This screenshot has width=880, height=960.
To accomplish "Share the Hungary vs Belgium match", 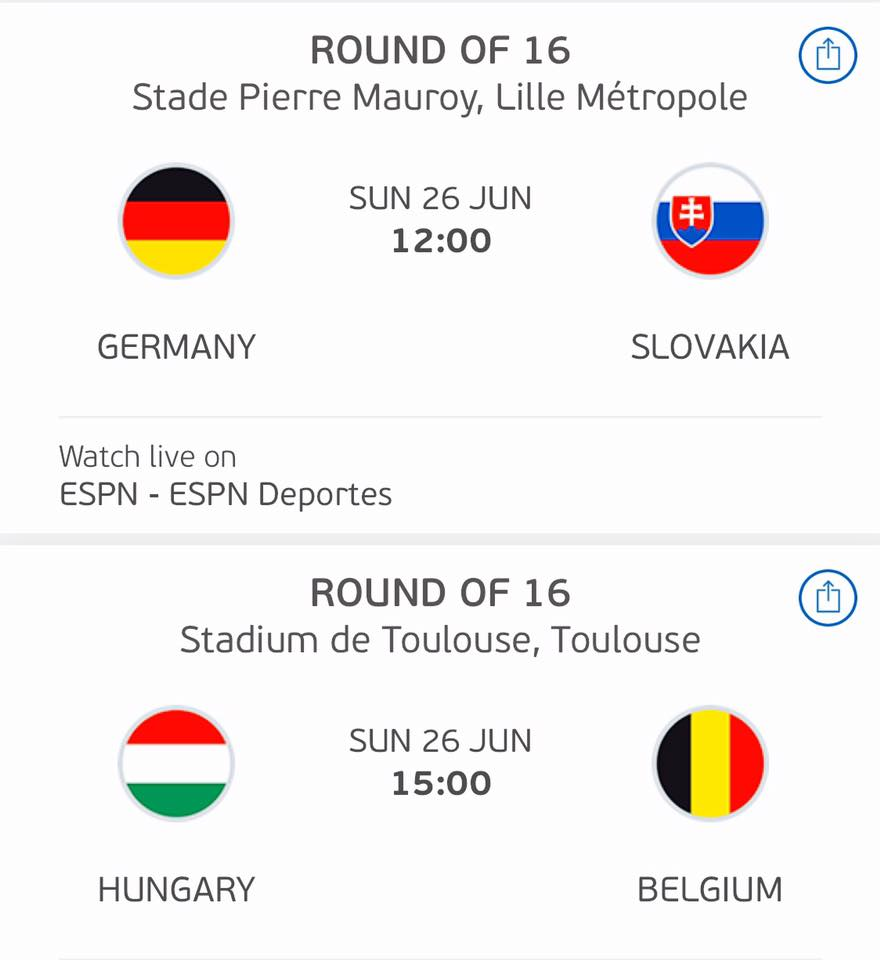I will pyautogui.click(x=828, y=599).
